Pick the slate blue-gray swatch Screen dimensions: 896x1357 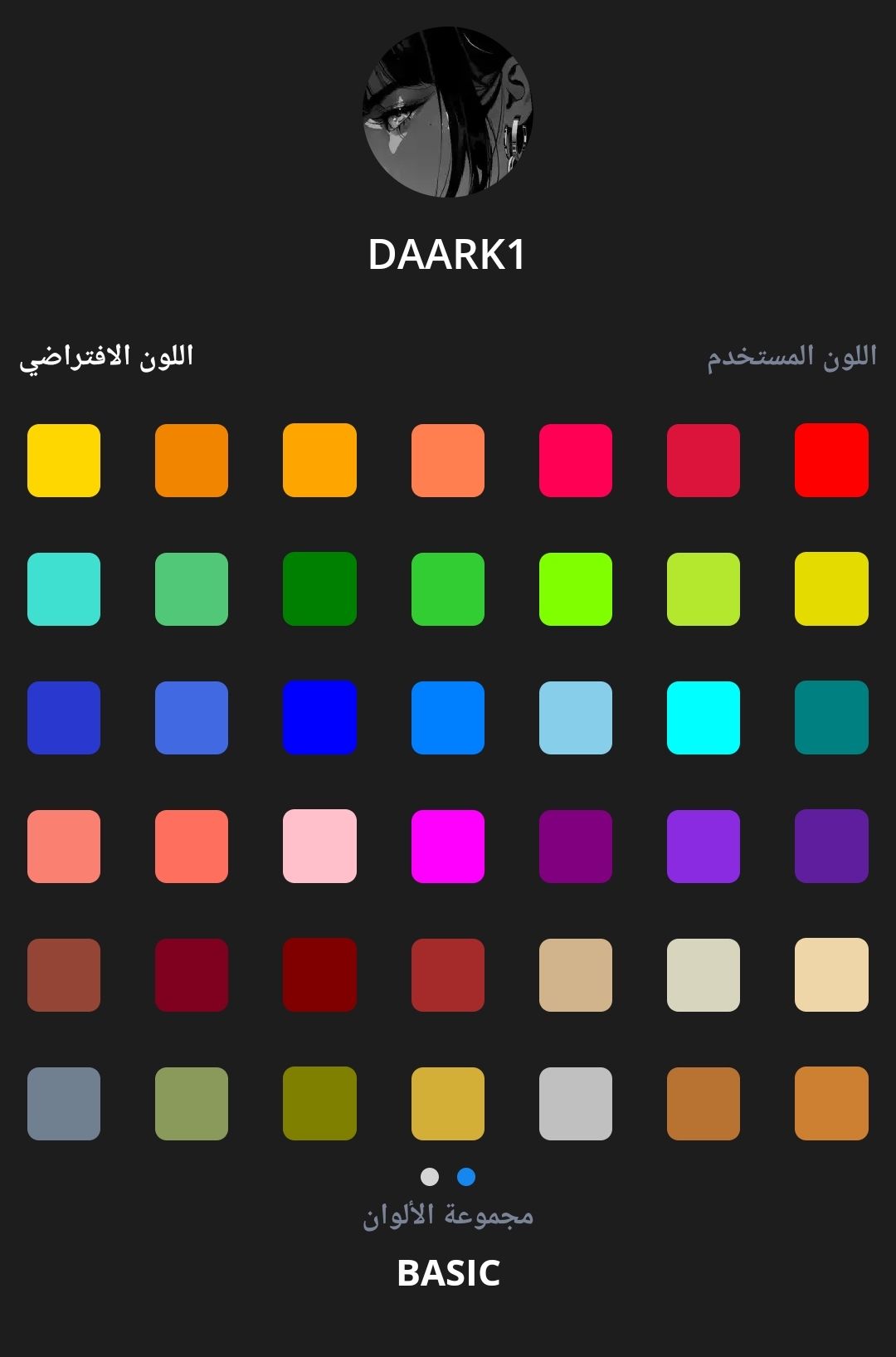pyautogui.click(x=64, y=1104)
